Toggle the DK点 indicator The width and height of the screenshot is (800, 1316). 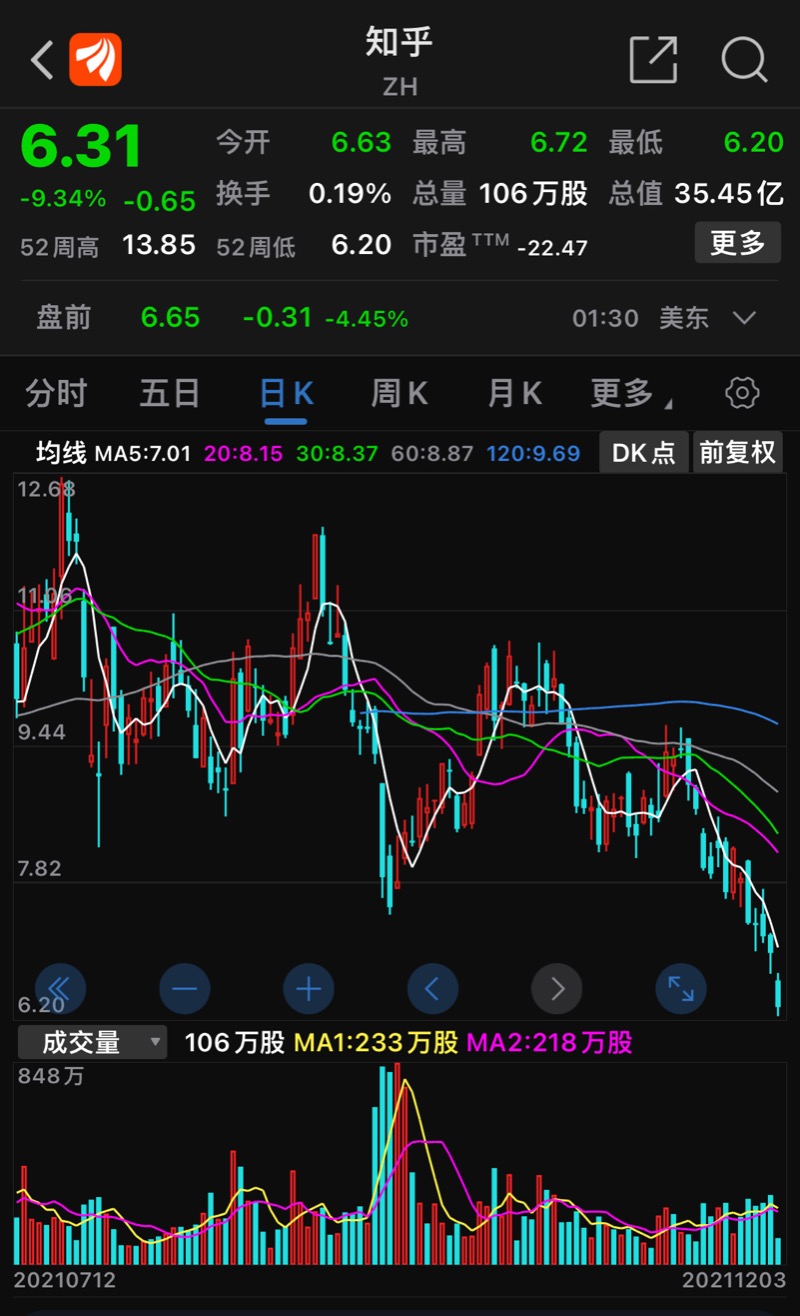click(644, 453)
